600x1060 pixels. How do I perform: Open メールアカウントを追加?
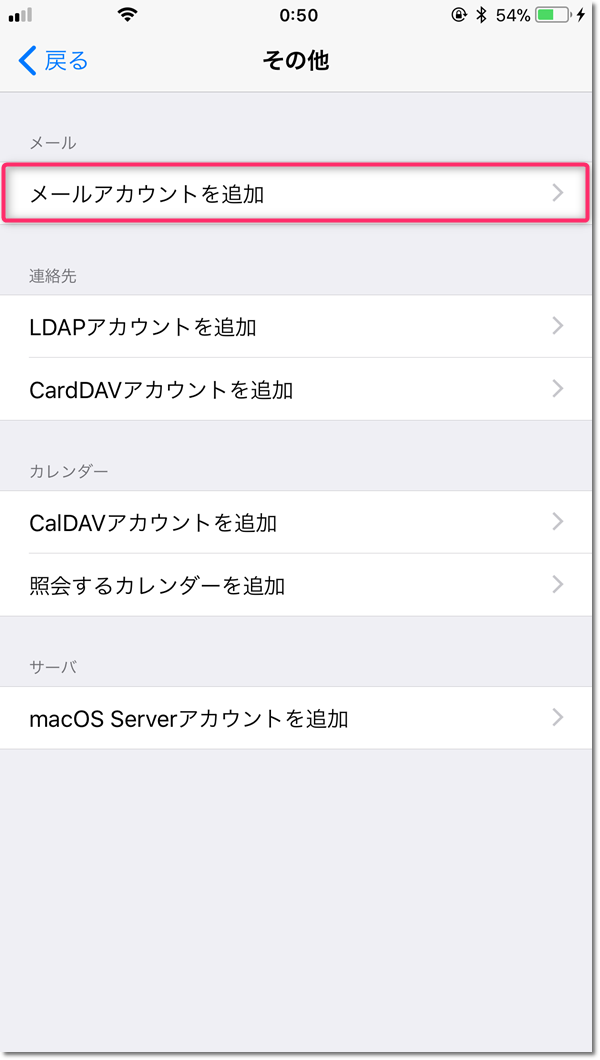pos(296,194)
